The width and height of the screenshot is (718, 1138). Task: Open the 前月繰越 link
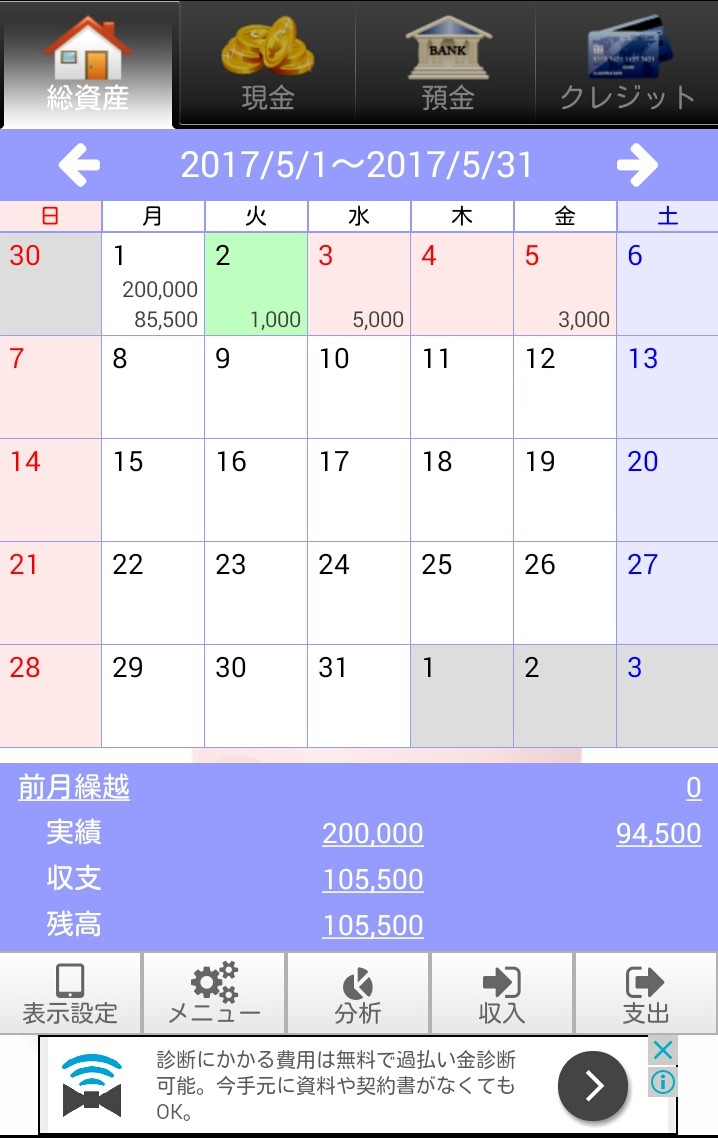tap(74, 788)
